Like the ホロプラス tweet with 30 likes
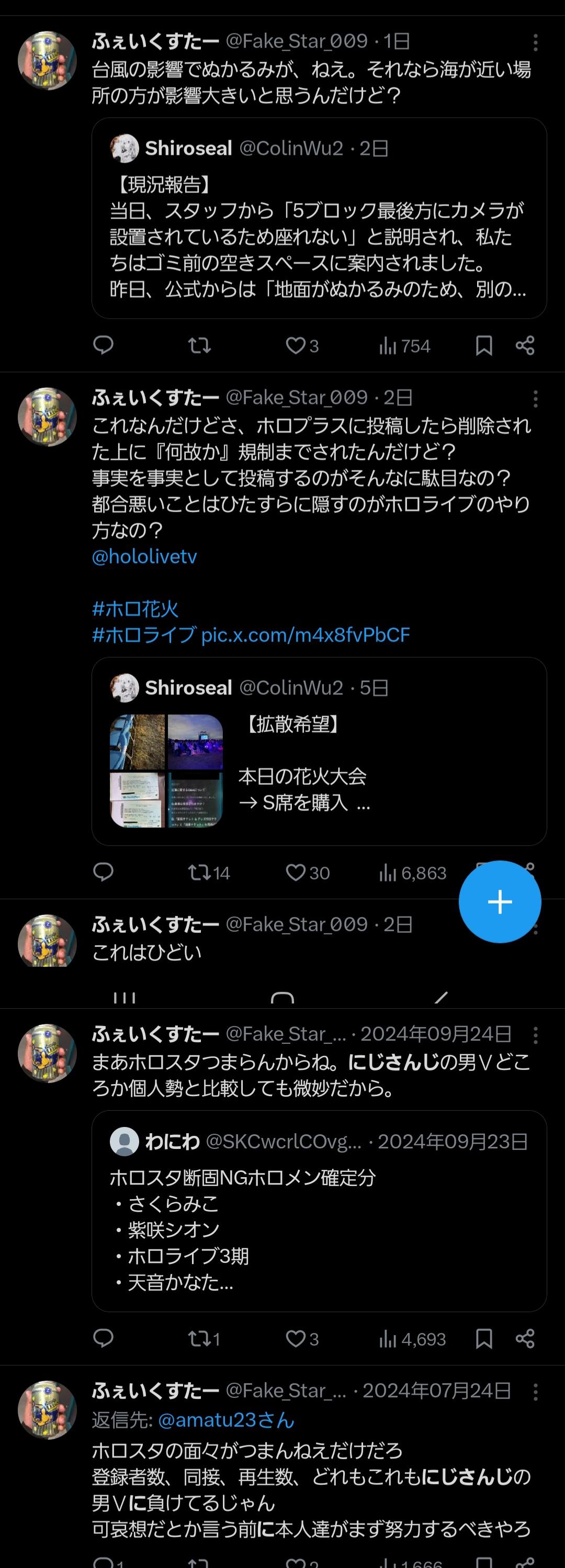The height and width of the screenshot is (1568, 565). tap(296, 873)
